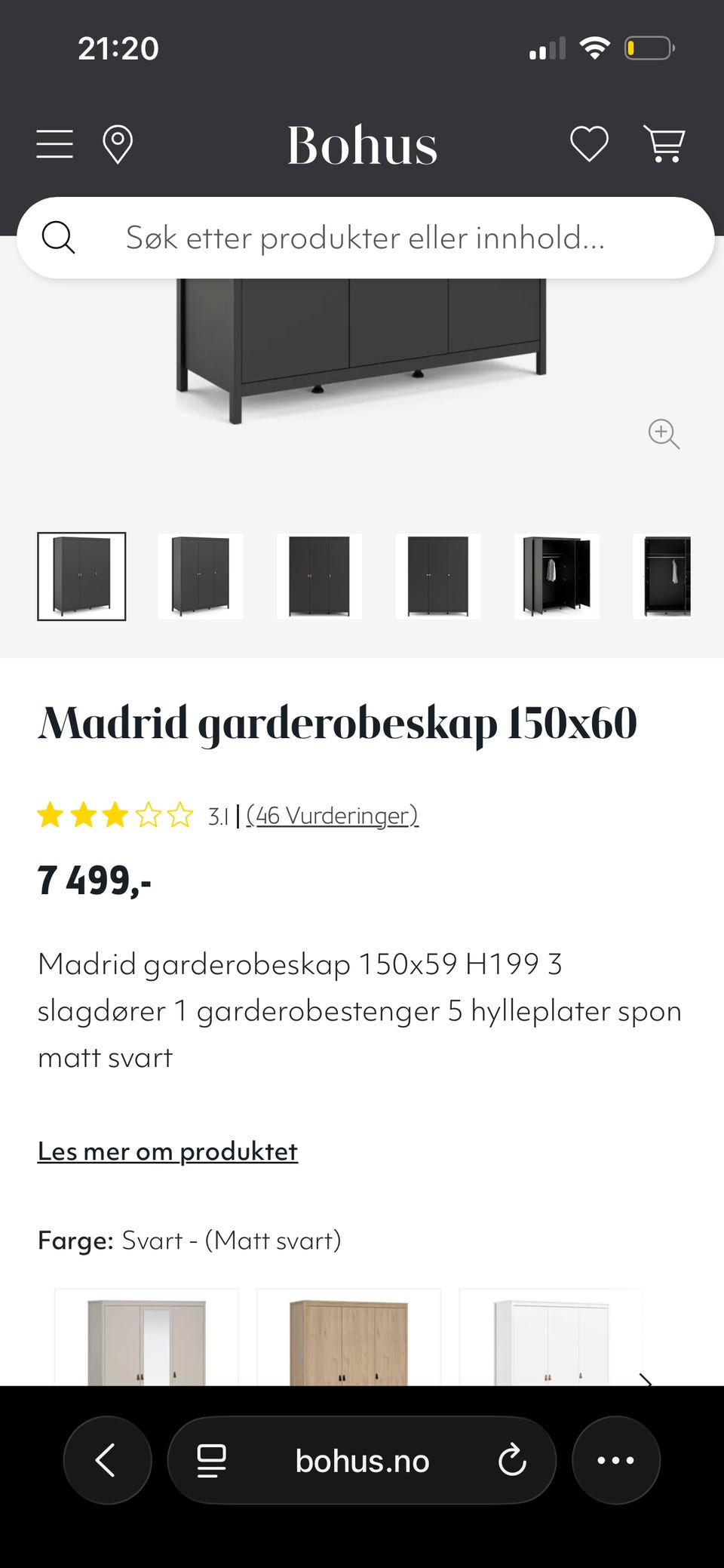724x1568 pixels.
Task: Open the Safari more options menu
Action: 616,1459
